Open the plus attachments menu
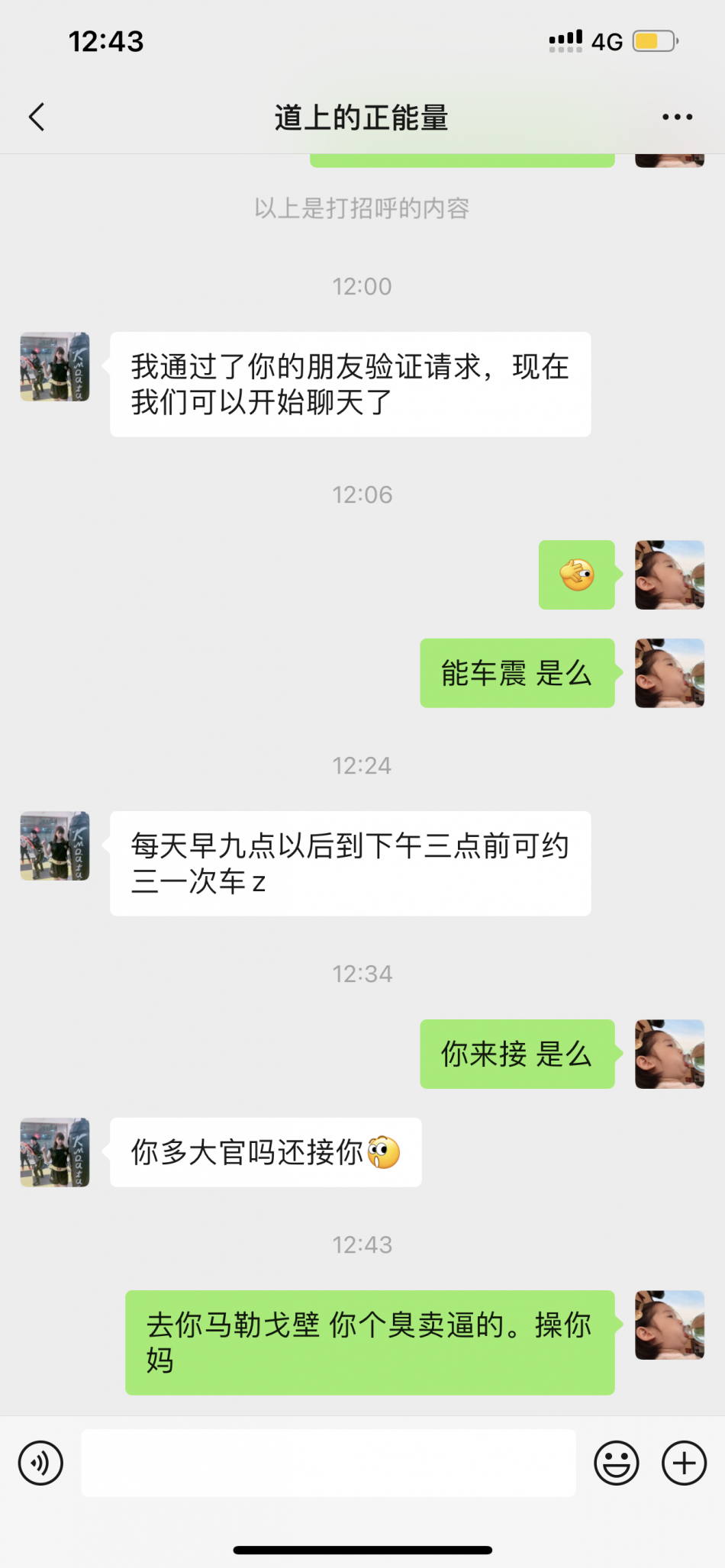Image resolution: width=725 pixels, height=1568 pixels. point(684,1463)
